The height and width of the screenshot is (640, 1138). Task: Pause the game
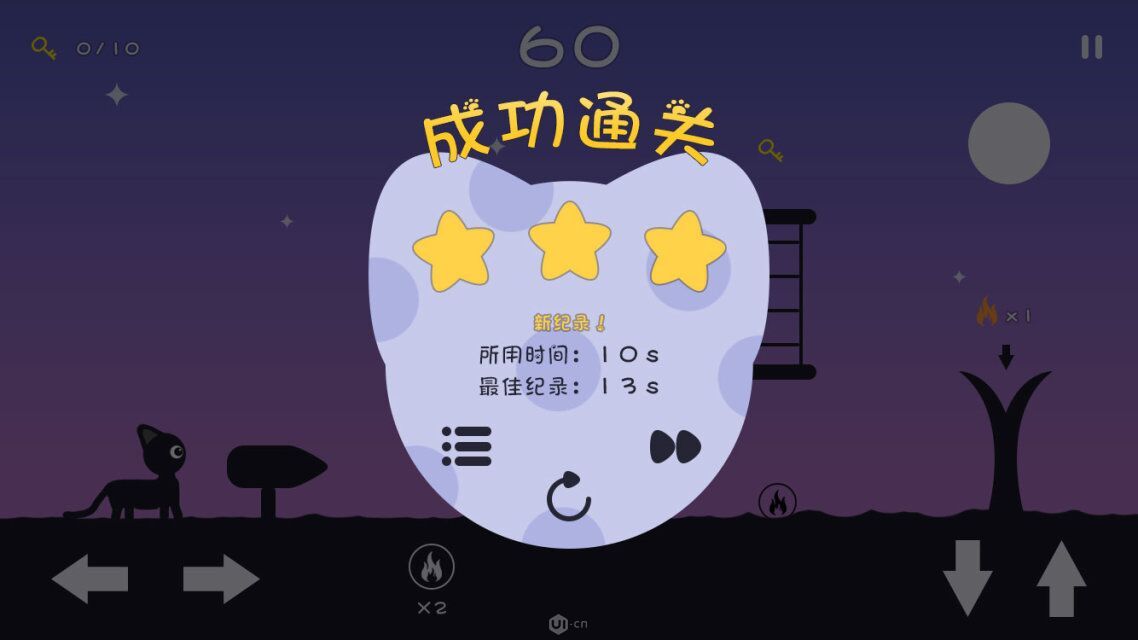coord(1091,47)
